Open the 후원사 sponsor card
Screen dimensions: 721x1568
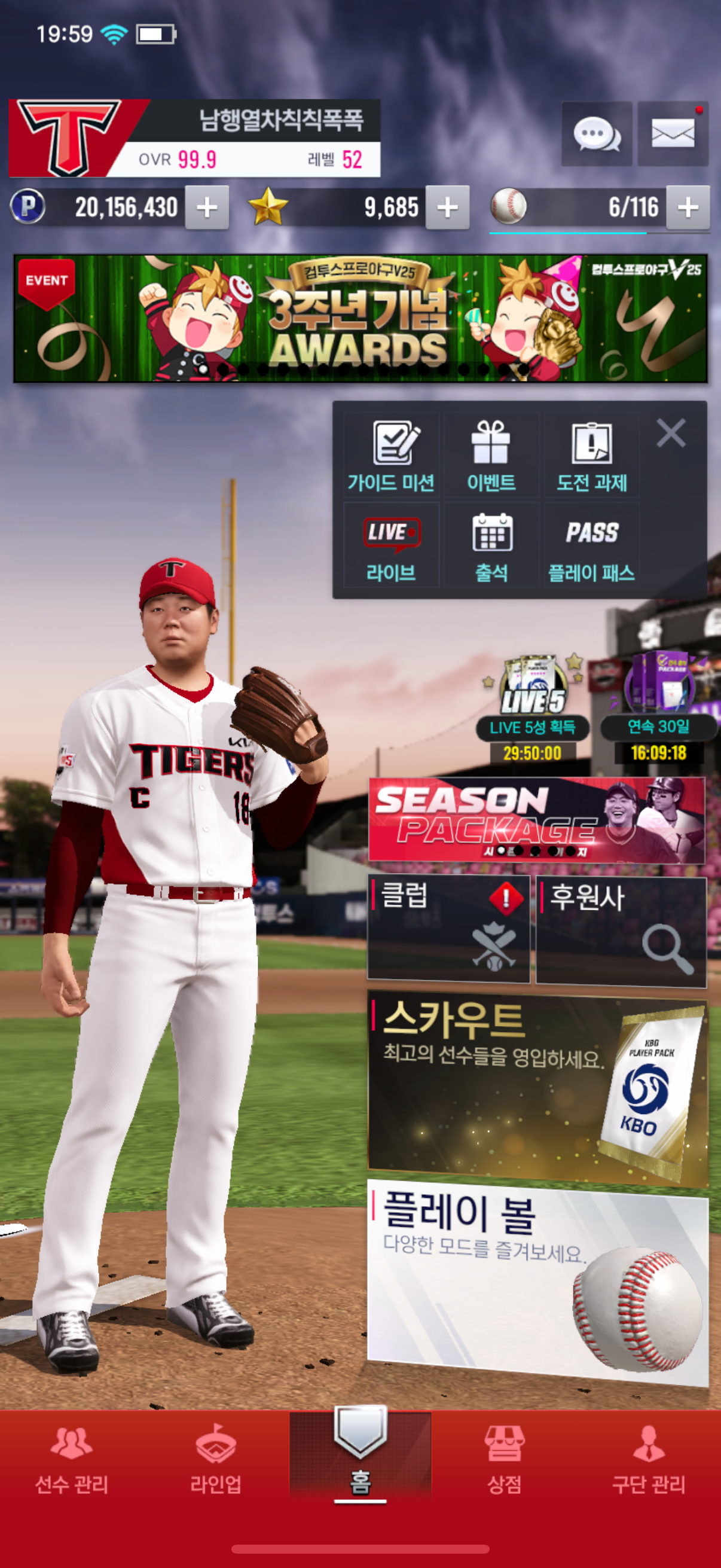tap(621, 929)
